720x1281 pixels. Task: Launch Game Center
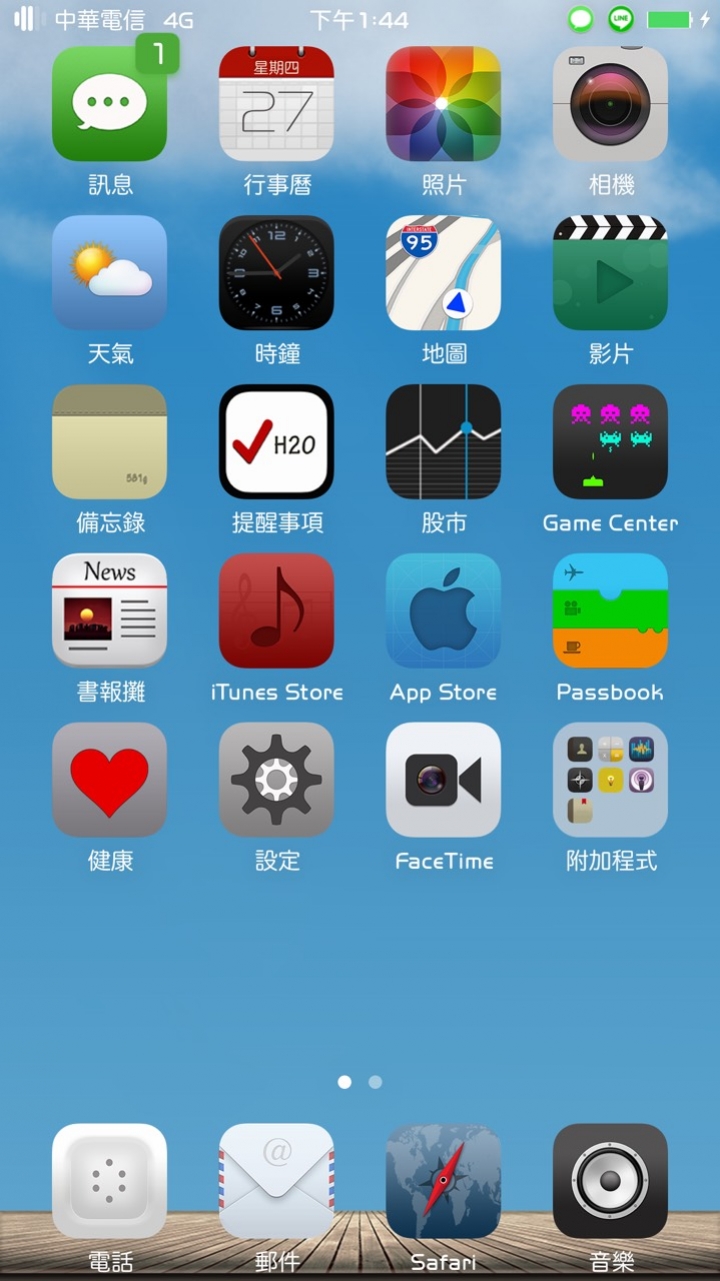[610, 442]
